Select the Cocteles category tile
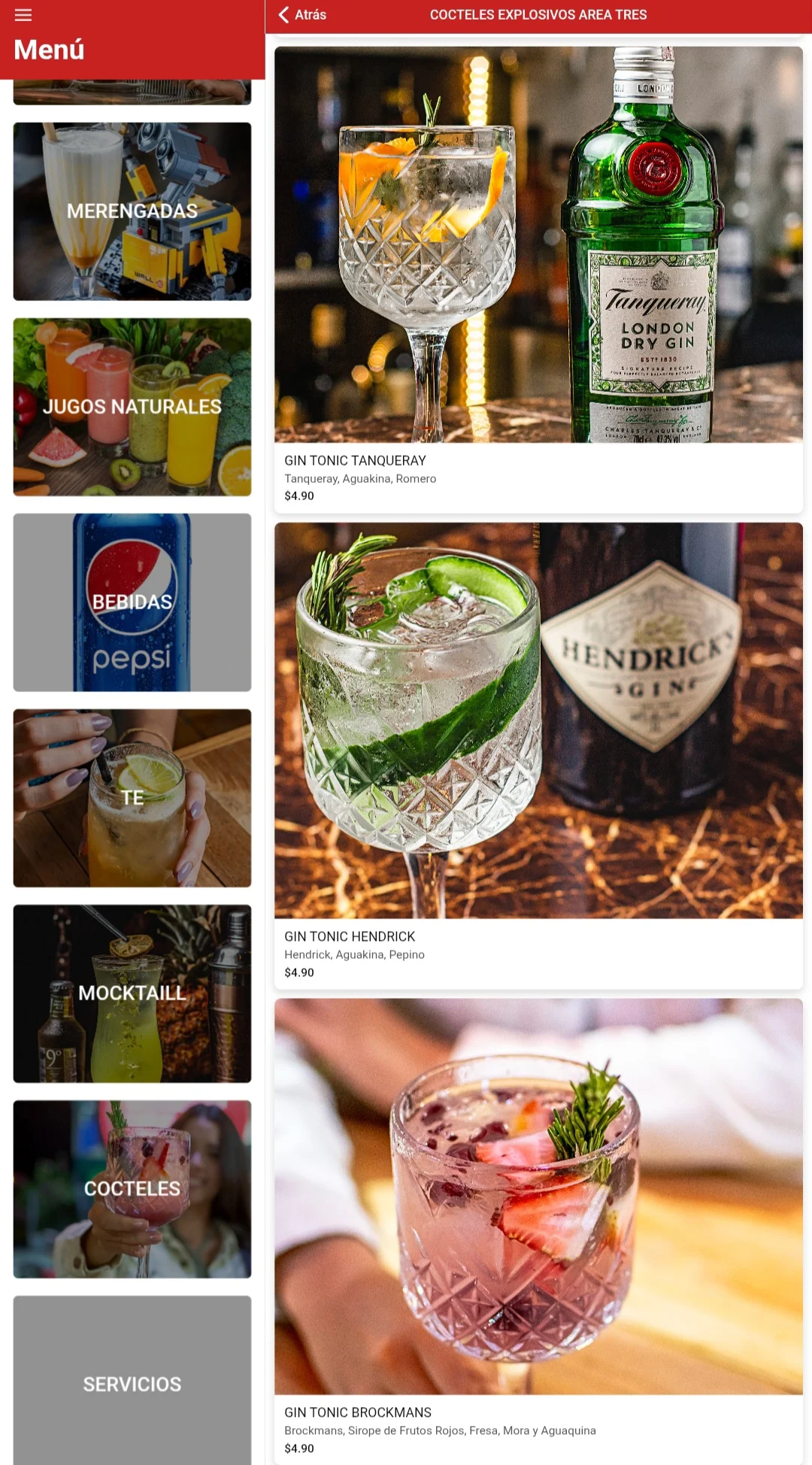This screenshot has width=812, height=1465. click(132, 1189)
